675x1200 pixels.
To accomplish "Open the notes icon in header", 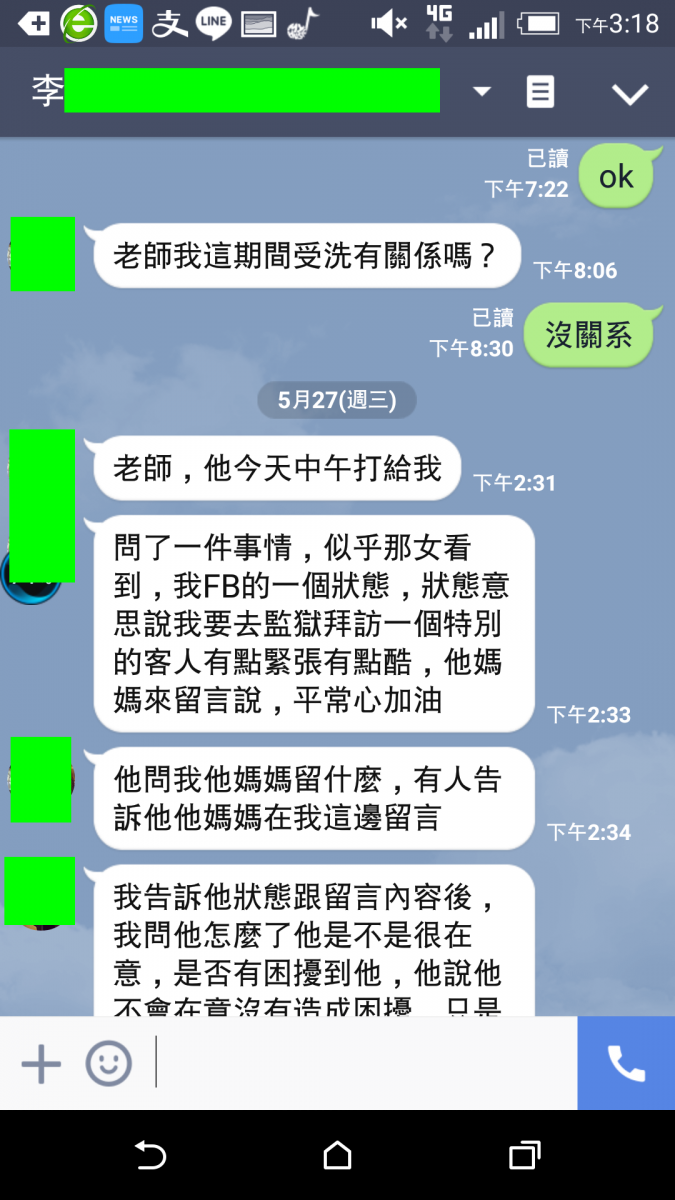I will pyautogui.click(x=540, y=92).
